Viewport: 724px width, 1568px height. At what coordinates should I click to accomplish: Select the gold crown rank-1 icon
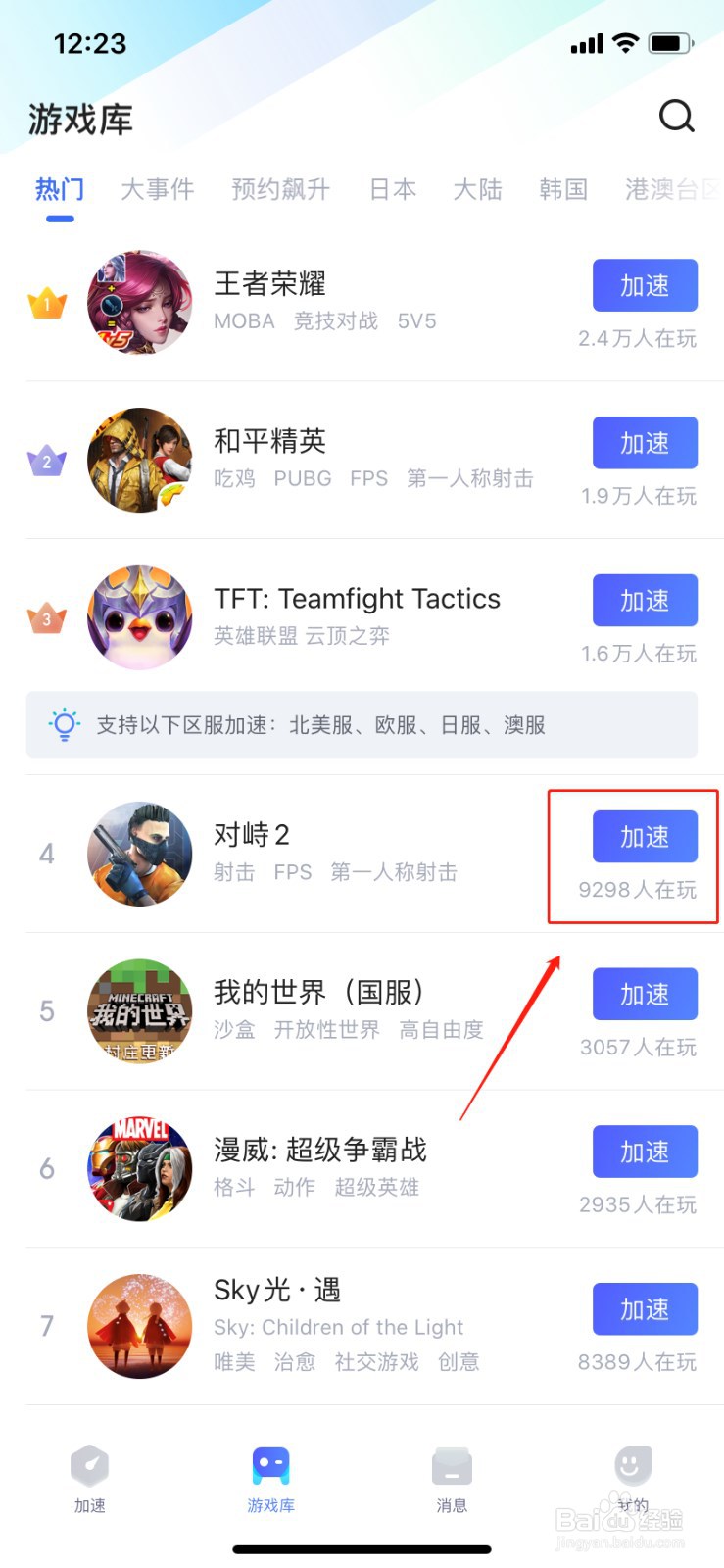point(45,303)
